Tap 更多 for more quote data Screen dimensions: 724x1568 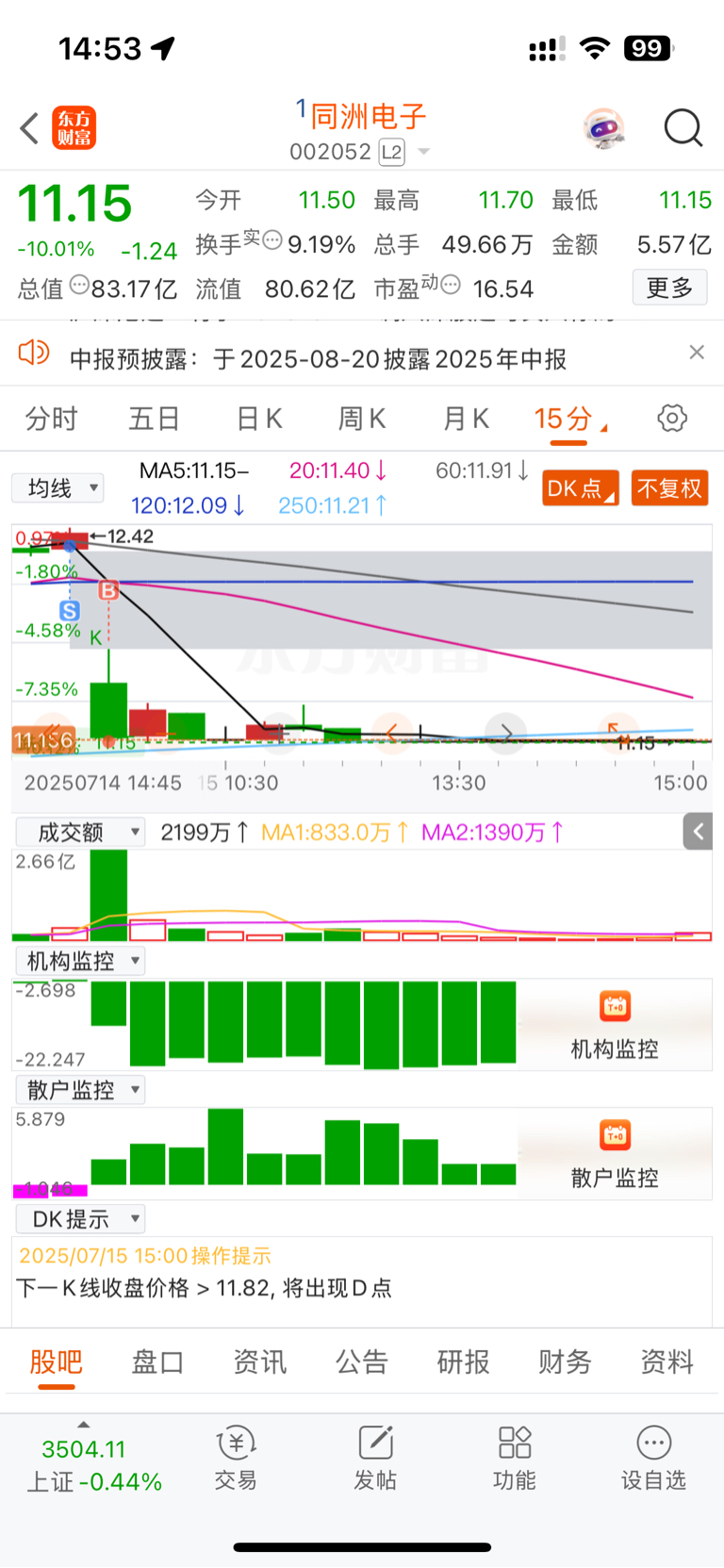tap(669, 288)
